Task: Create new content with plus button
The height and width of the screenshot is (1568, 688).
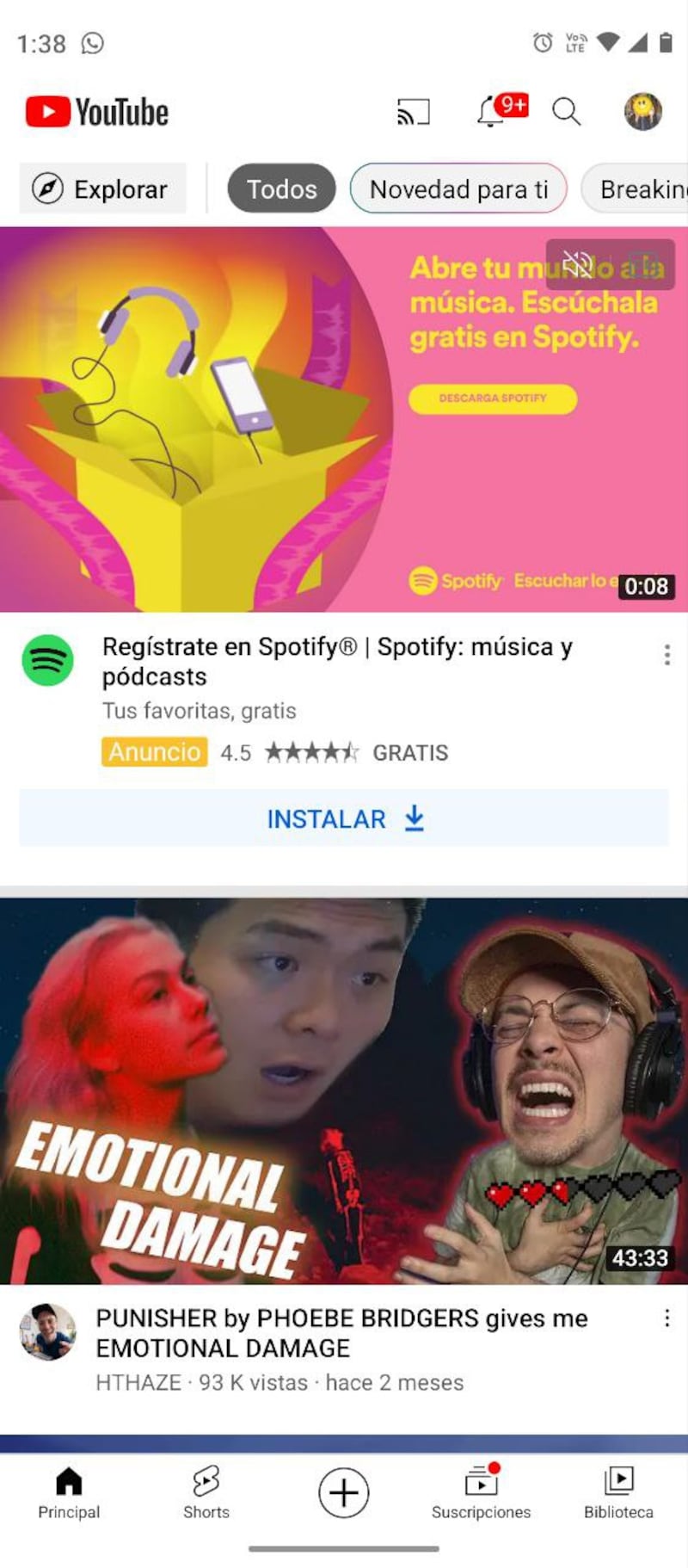Action: click(x=344, y=1493)
